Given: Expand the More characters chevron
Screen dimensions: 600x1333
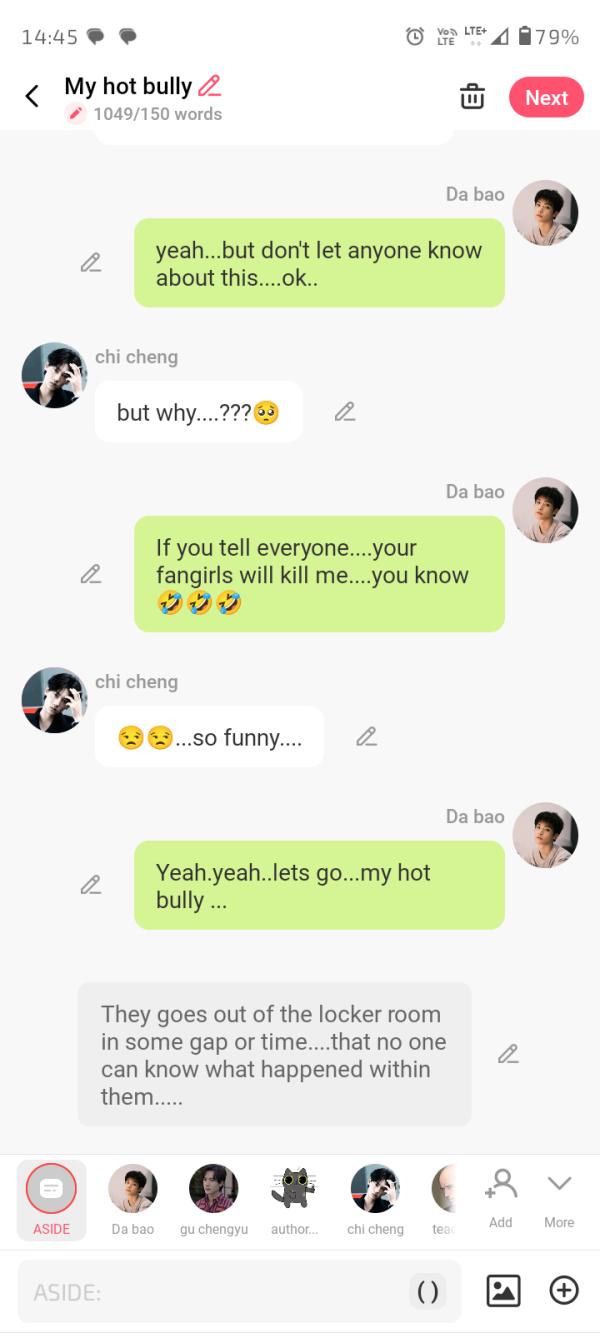Looking at the screenshot, I should click(559, 1197).
